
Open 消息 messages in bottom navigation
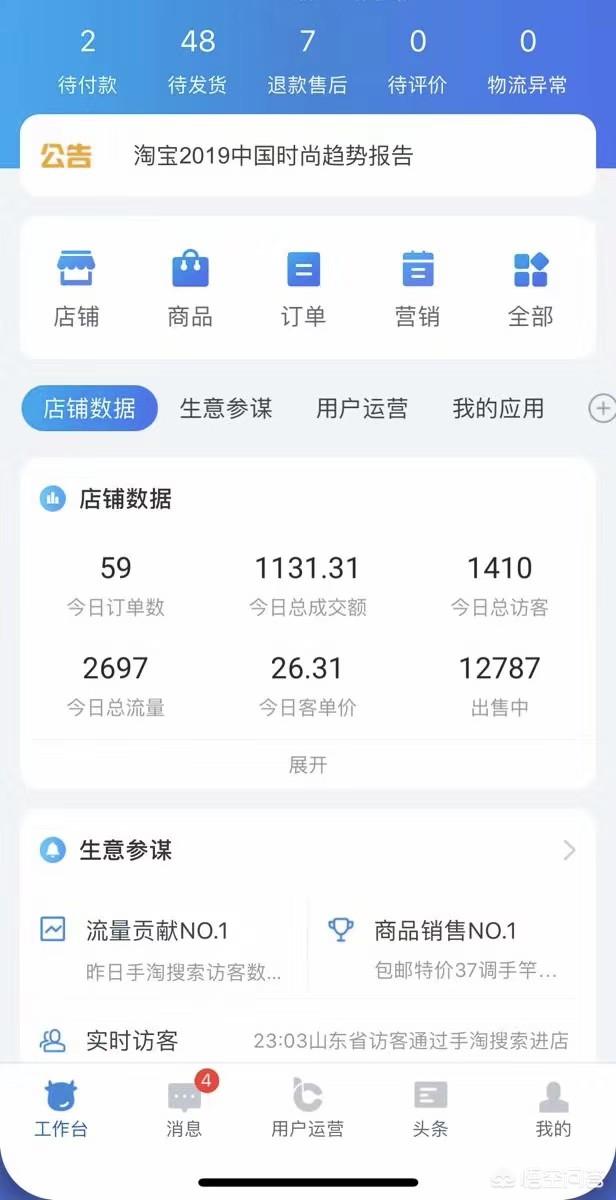(x=184, y=1106)
